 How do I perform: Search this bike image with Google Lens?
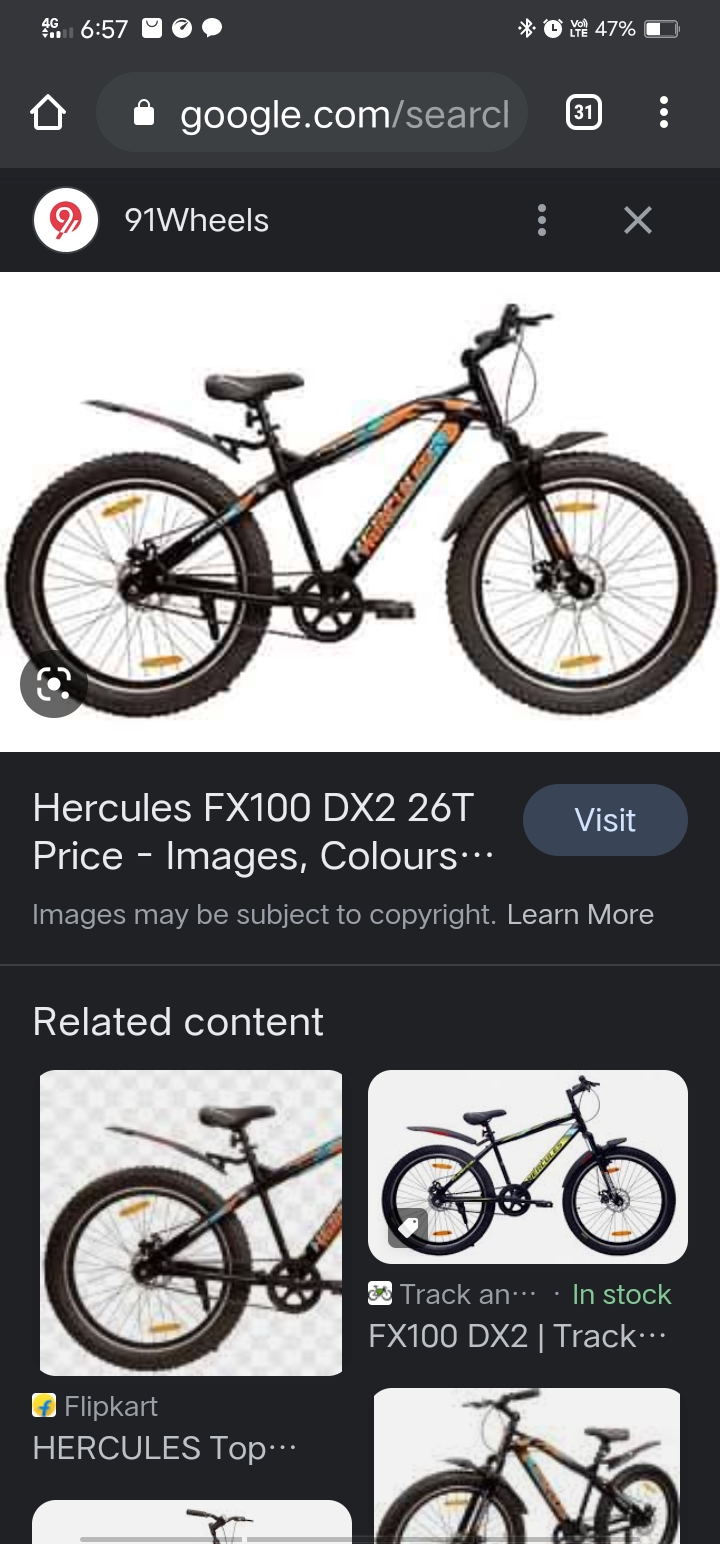[53, 684]
